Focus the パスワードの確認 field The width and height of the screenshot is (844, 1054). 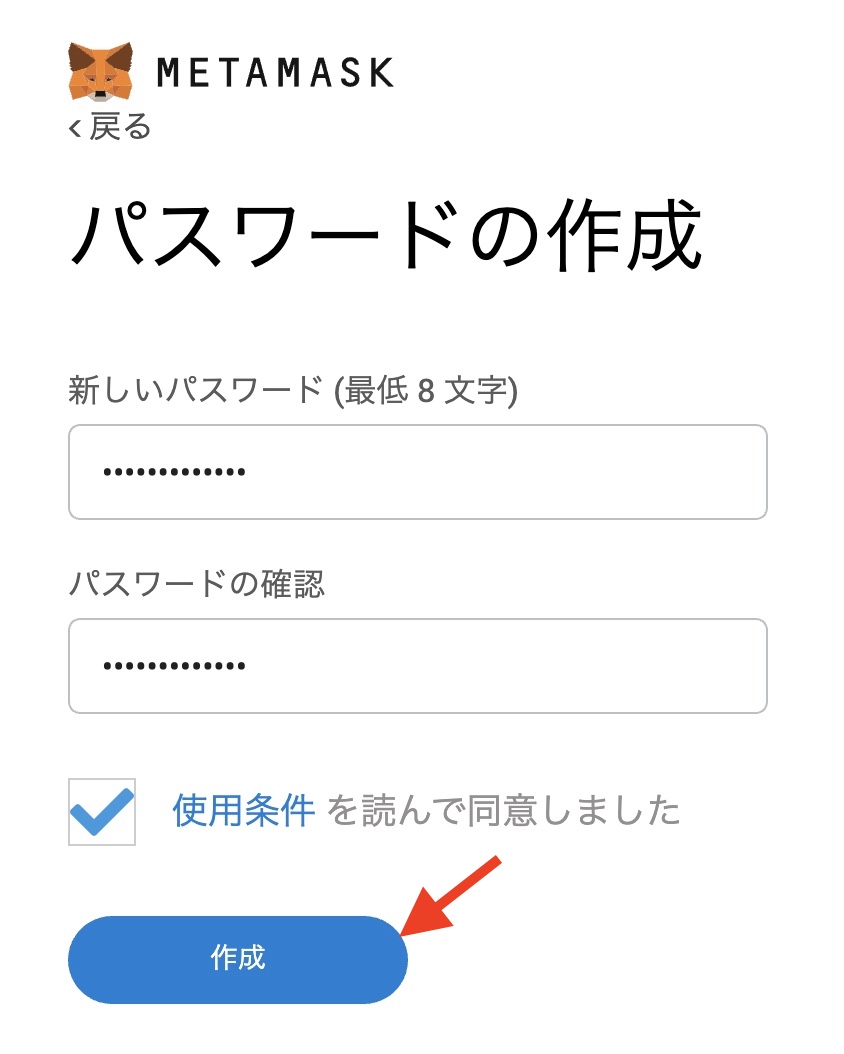click(x=417, y=666)
